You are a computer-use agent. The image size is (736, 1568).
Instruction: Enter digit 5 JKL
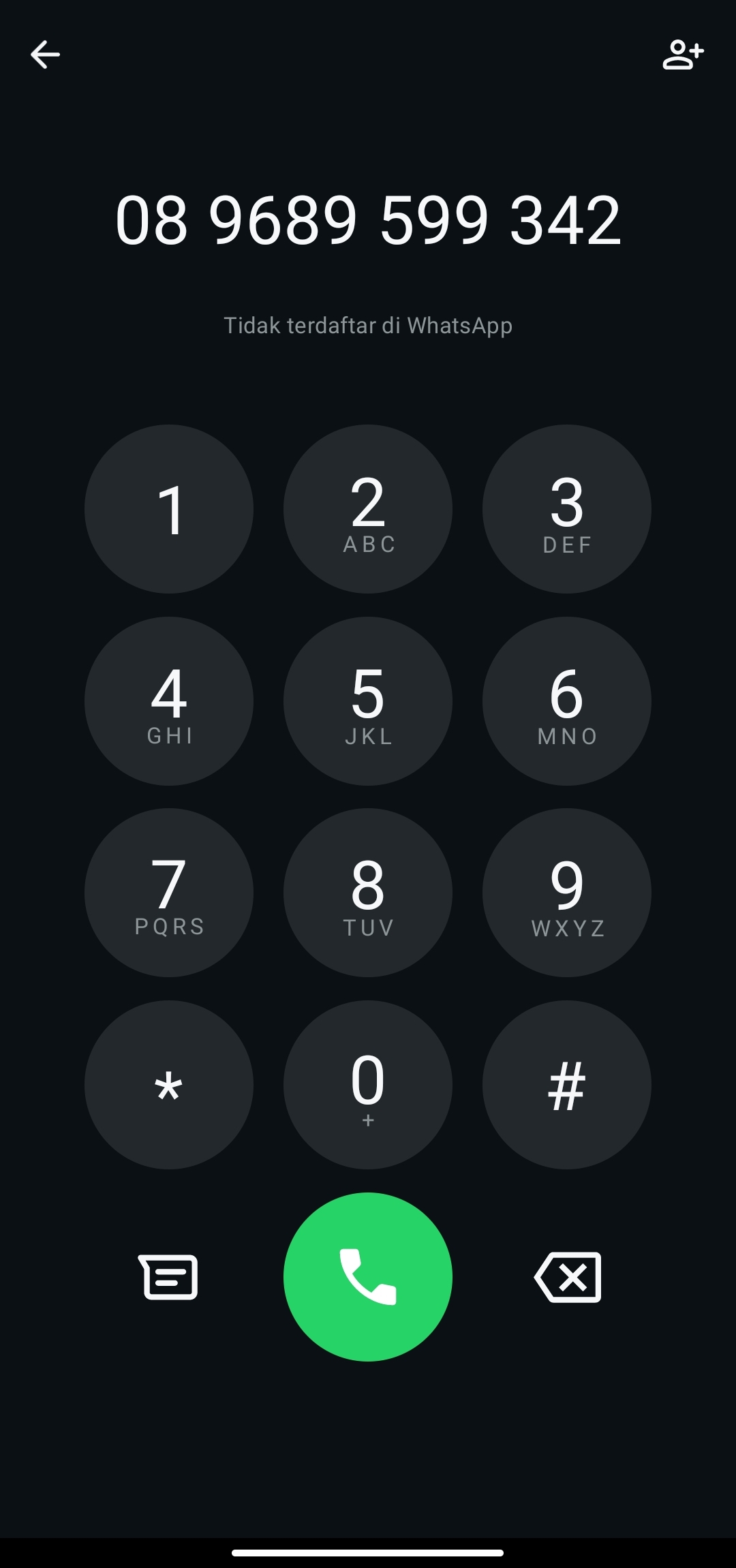pyautogui.click(x=368, y=701)
